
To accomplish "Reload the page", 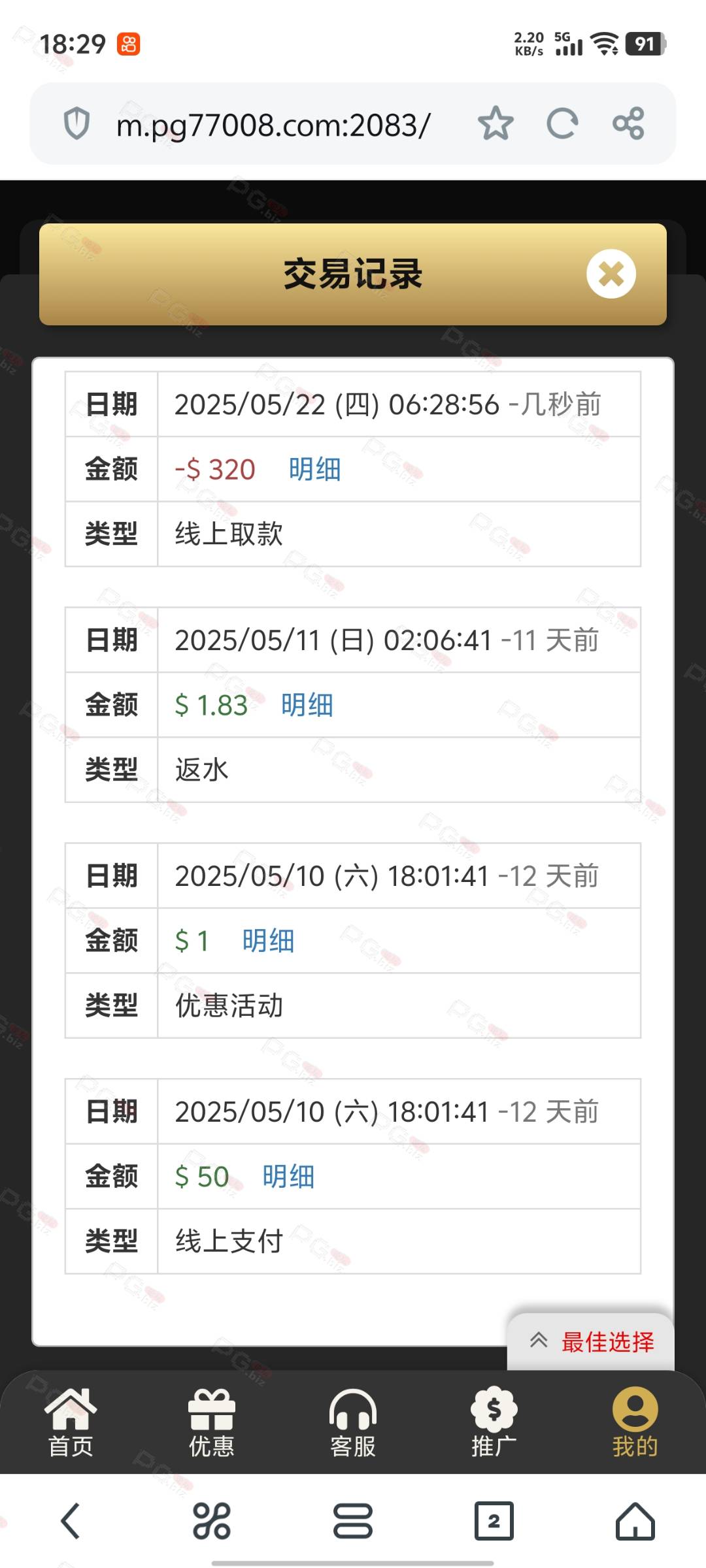I will (562, 123).
